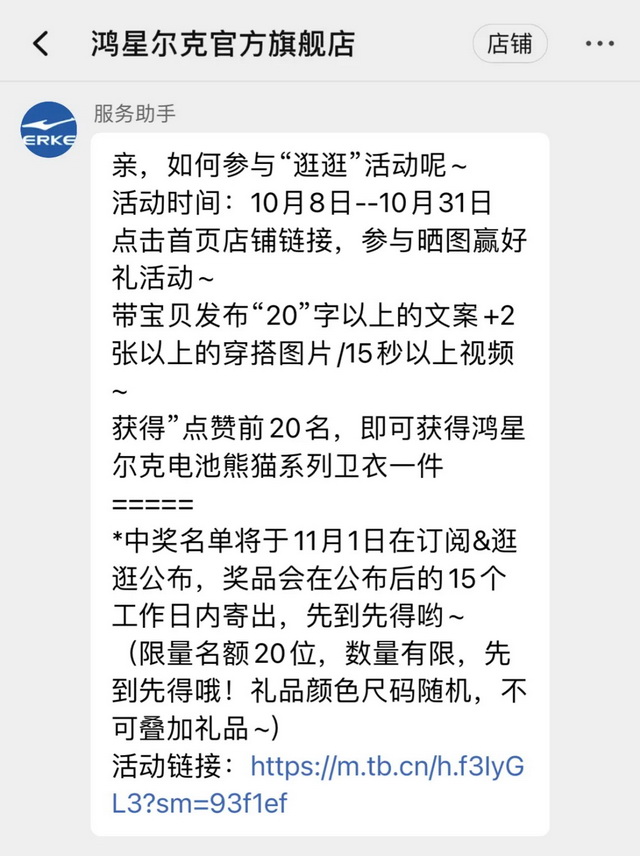Go back using the arrow
Image resolution: width=640 pixels, height=856 pixels.
[x=40, y=44]
